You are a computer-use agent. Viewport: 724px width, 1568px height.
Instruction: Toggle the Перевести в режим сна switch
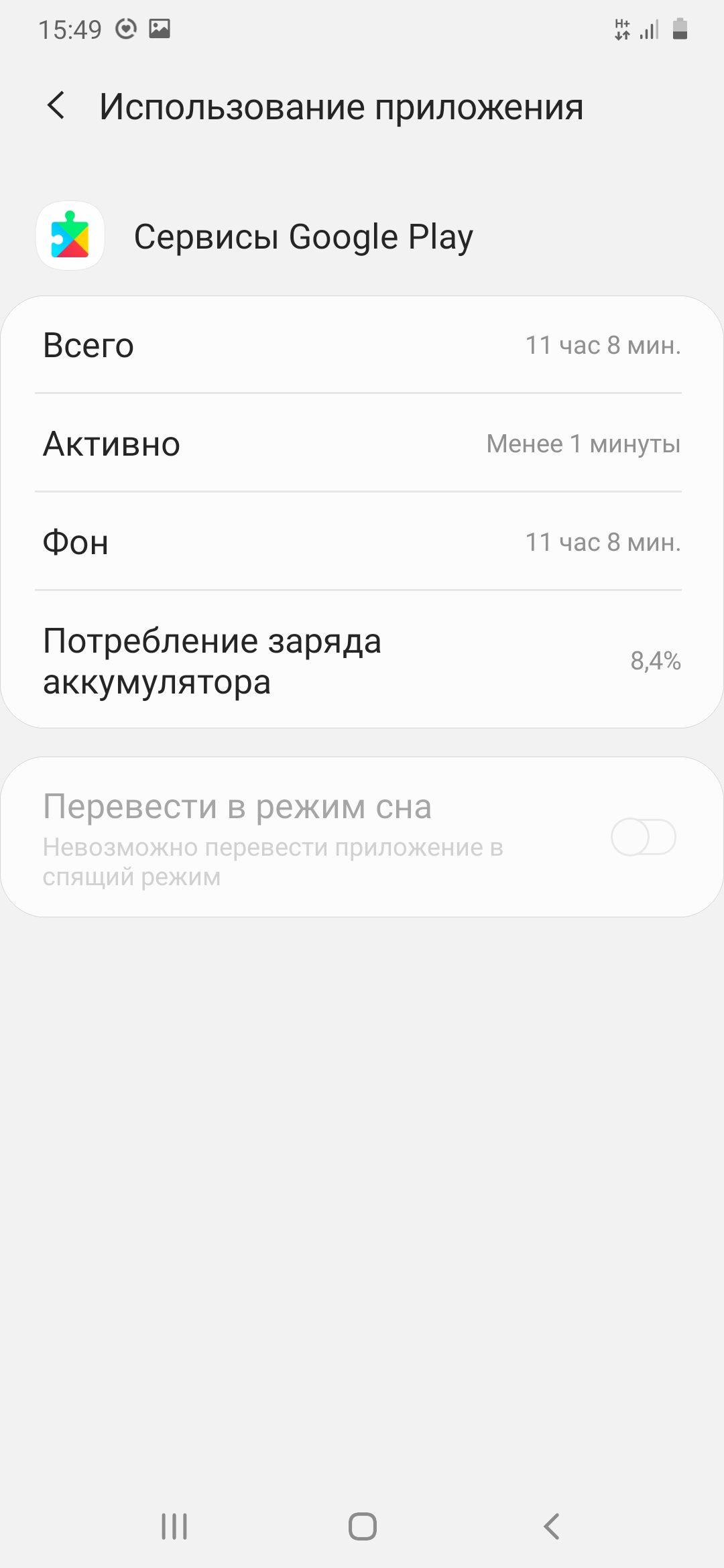click(643, 837)
